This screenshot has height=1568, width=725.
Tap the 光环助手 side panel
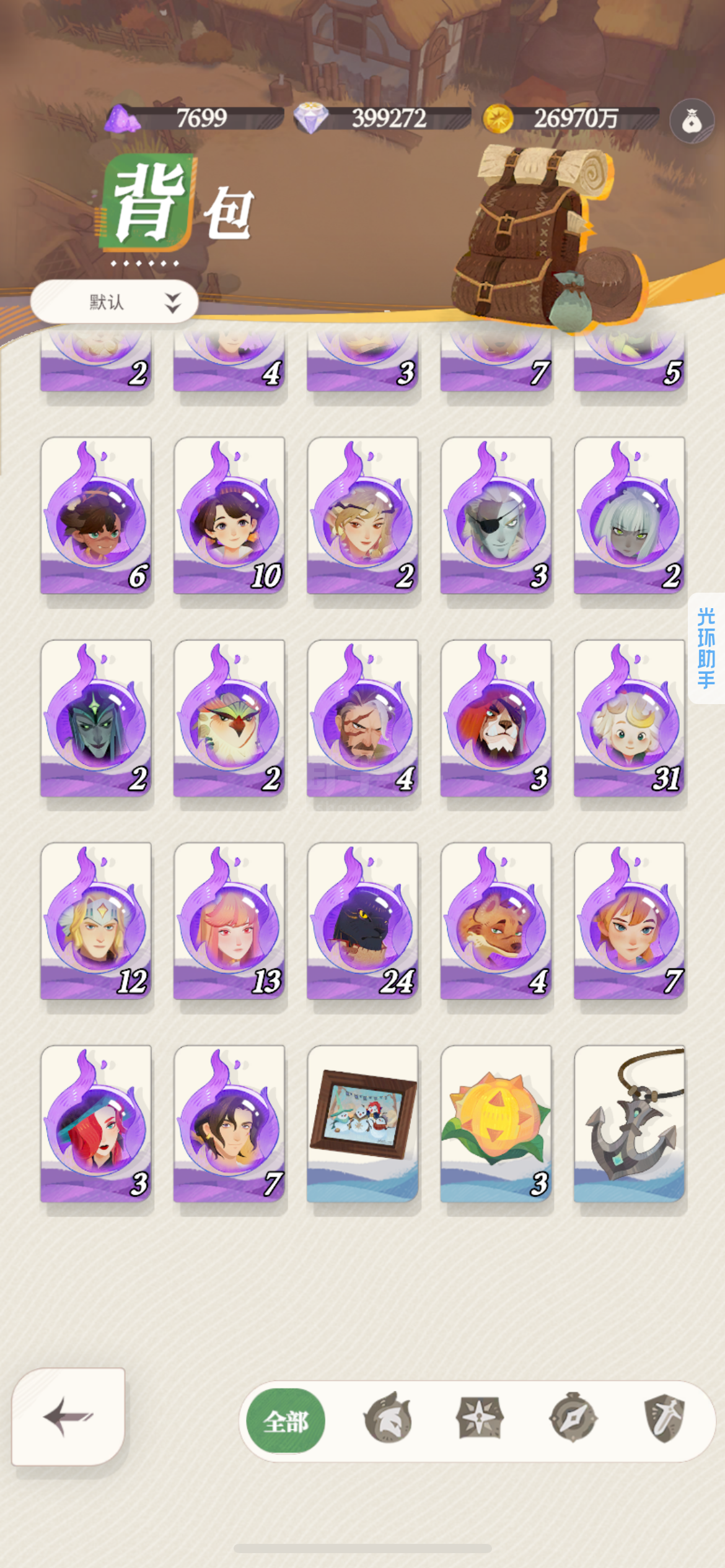coord(706,648)
